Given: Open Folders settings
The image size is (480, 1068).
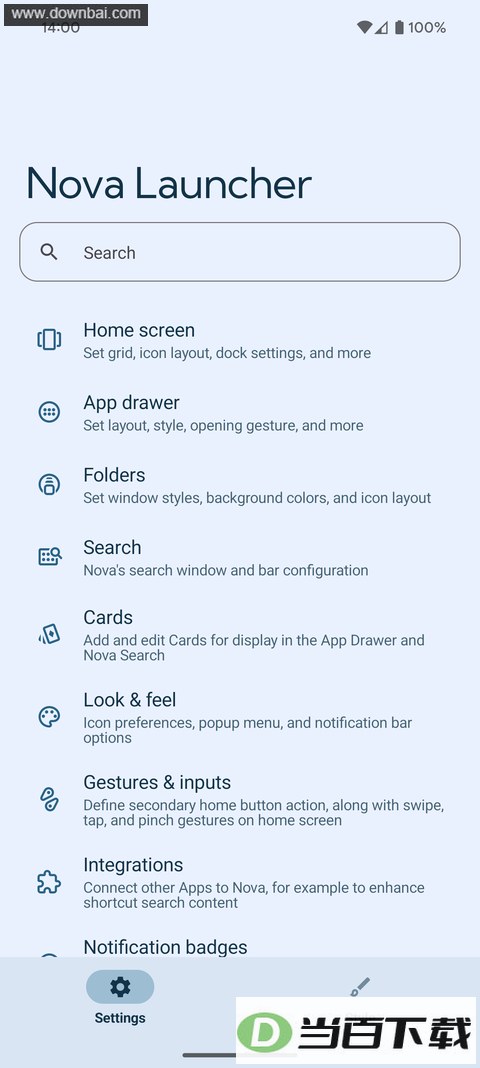Looking at the screenshot, I should coord(240,485).
